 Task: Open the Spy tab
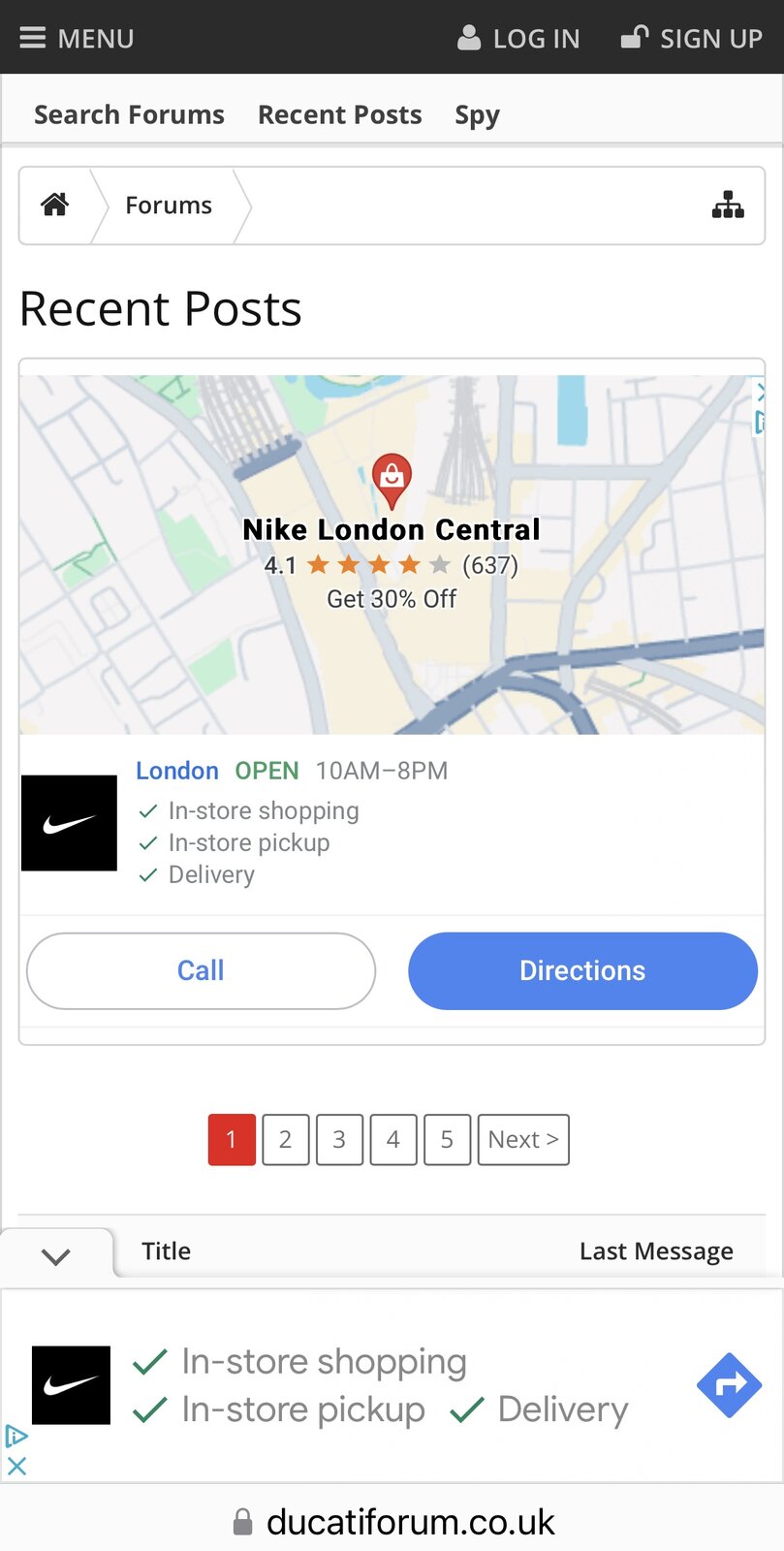point(477,114)
